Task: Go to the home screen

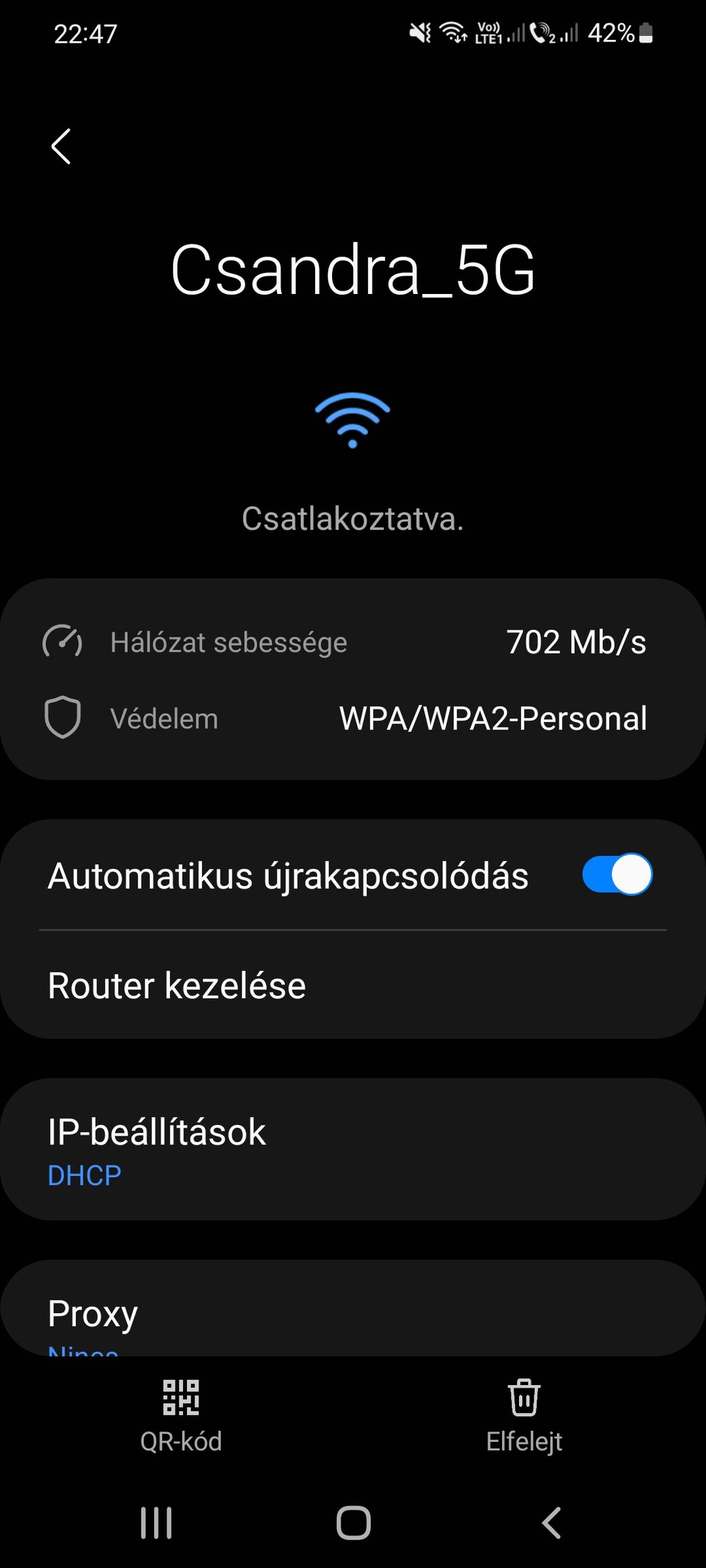Action: [354, 1523]
